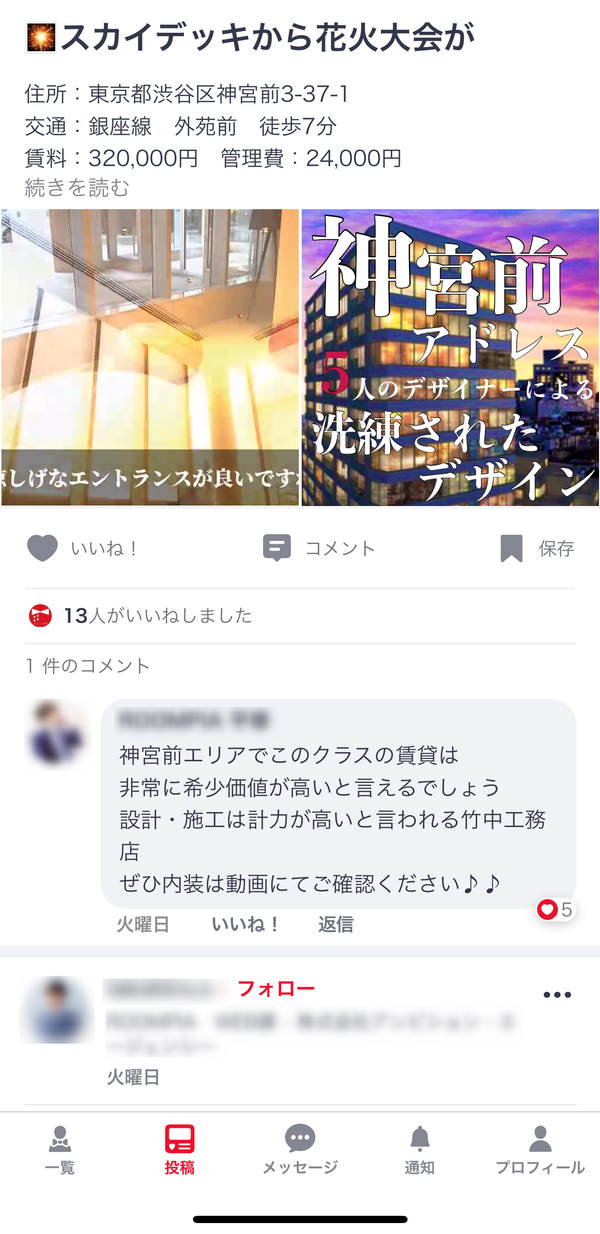Save the post with 保存 bookmark
This screenshot has width=600, height=1234.
(537, 548)
